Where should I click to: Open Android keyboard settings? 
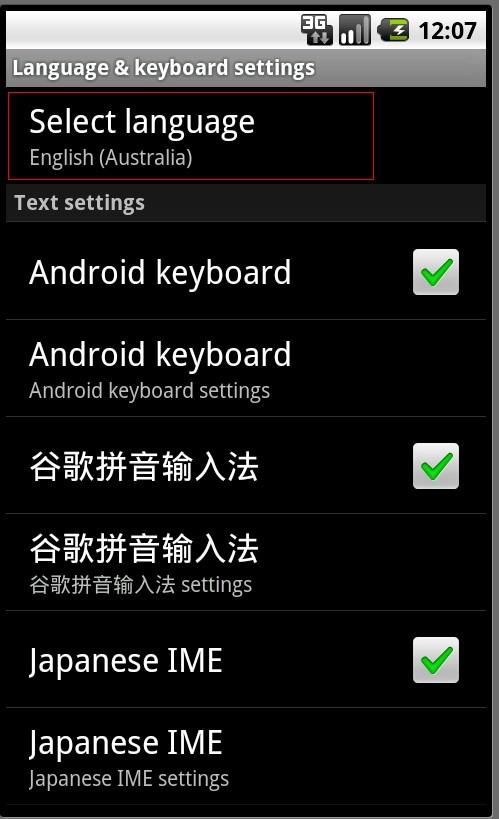coord(246,369)
